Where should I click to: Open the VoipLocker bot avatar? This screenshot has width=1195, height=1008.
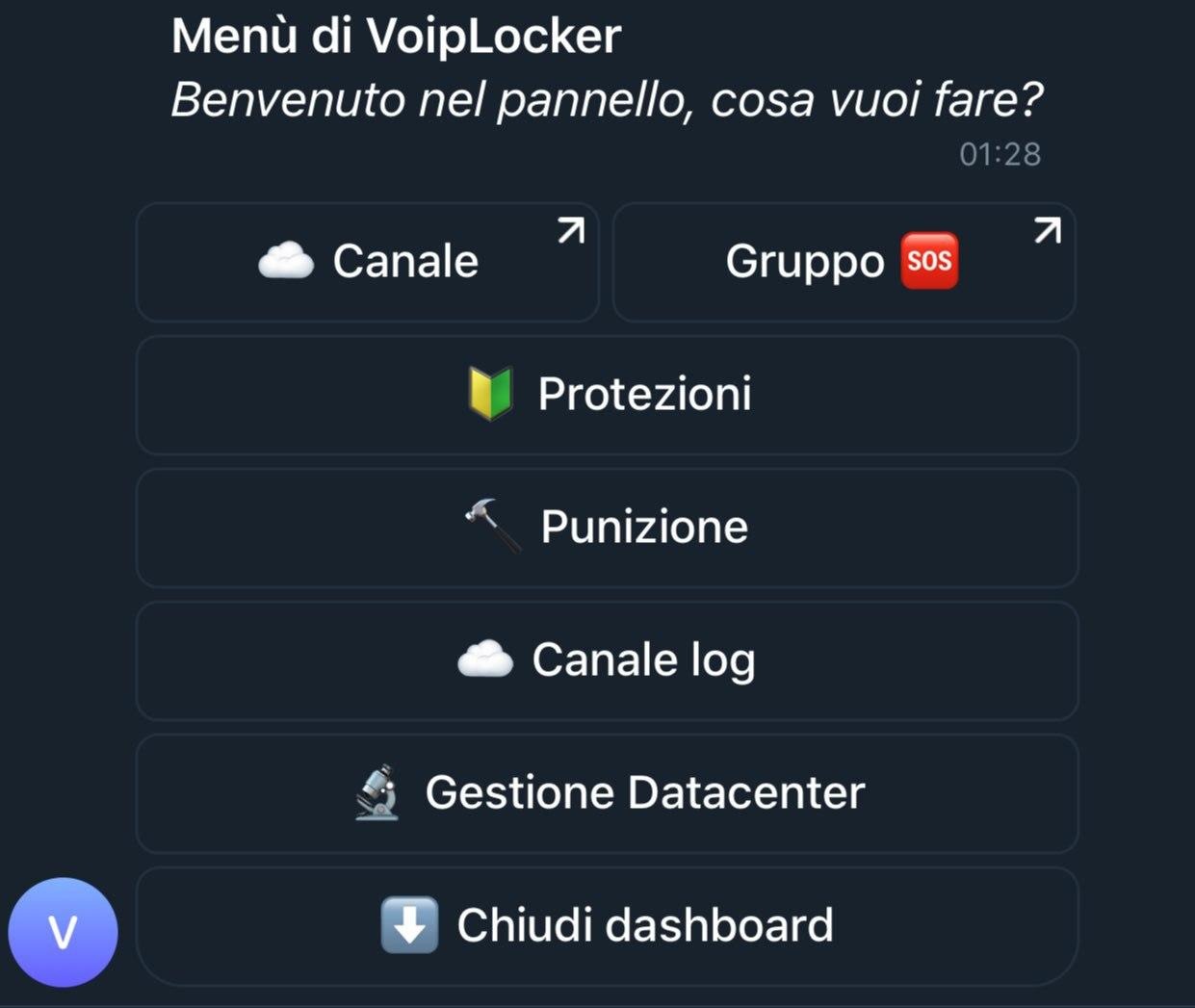(x=63, y=932)
